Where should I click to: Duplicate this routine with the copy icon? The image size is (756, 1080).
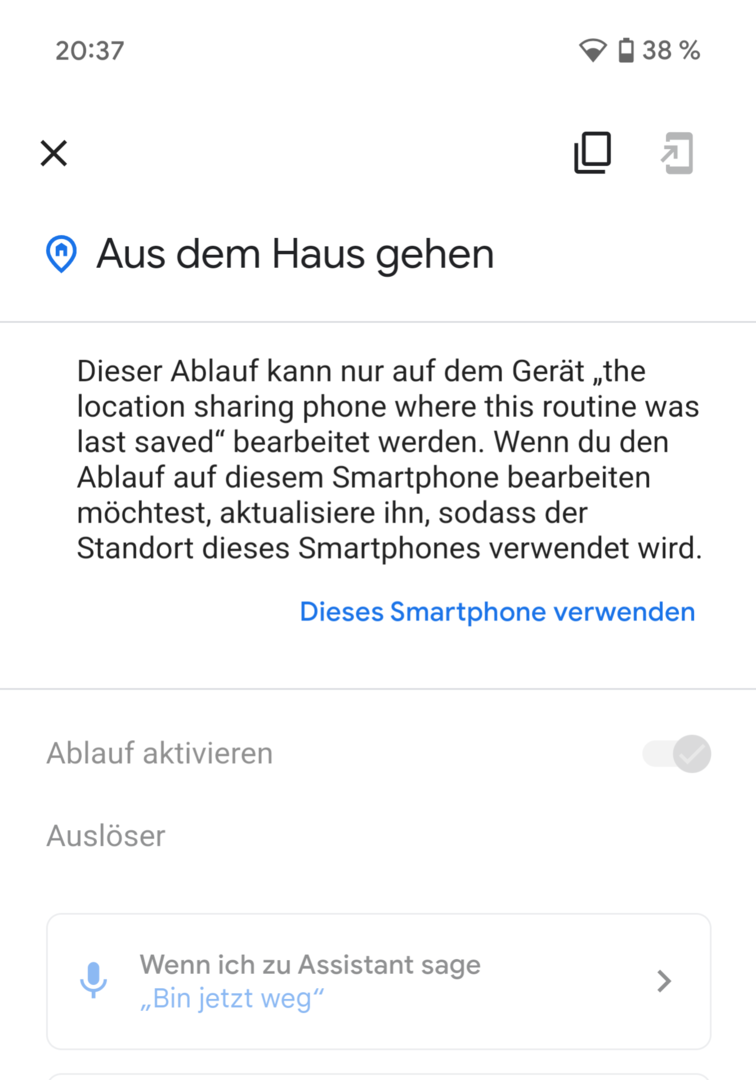(592, 153)
